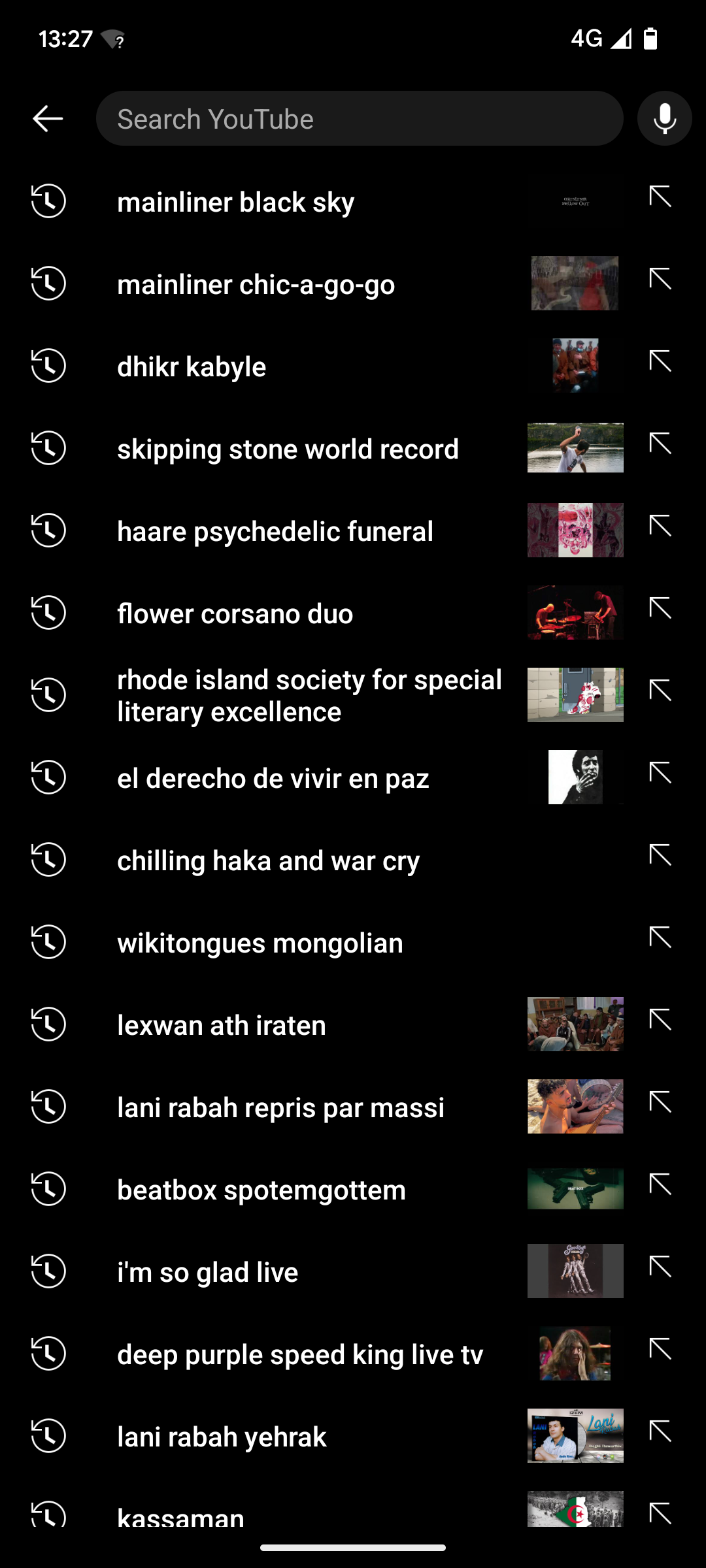Select the "kassaman" search suggestion
Screen dimensions: 706x1568
(180, 1514)
